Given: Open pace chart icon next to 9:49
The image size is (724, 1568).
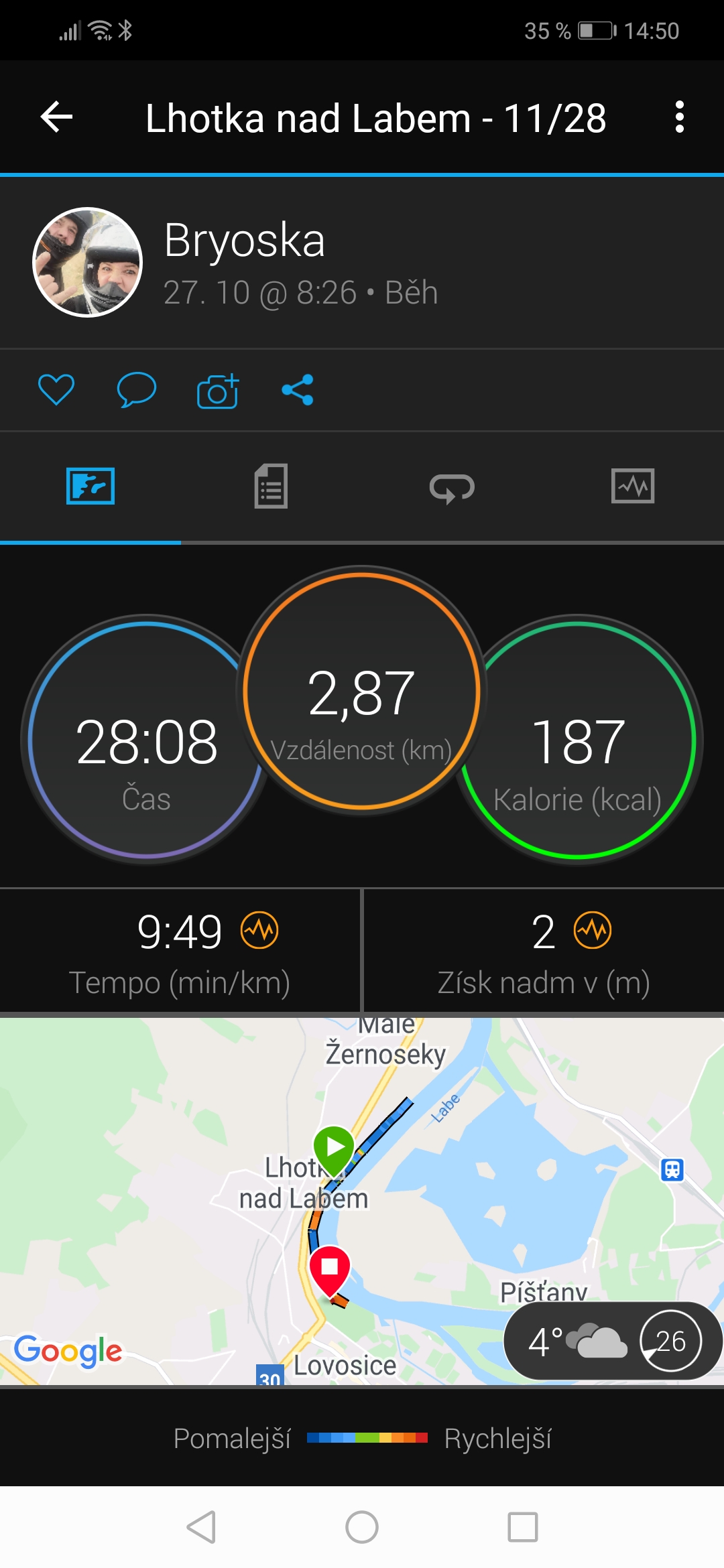Looking at the screenshot, I should click(259, 930).
